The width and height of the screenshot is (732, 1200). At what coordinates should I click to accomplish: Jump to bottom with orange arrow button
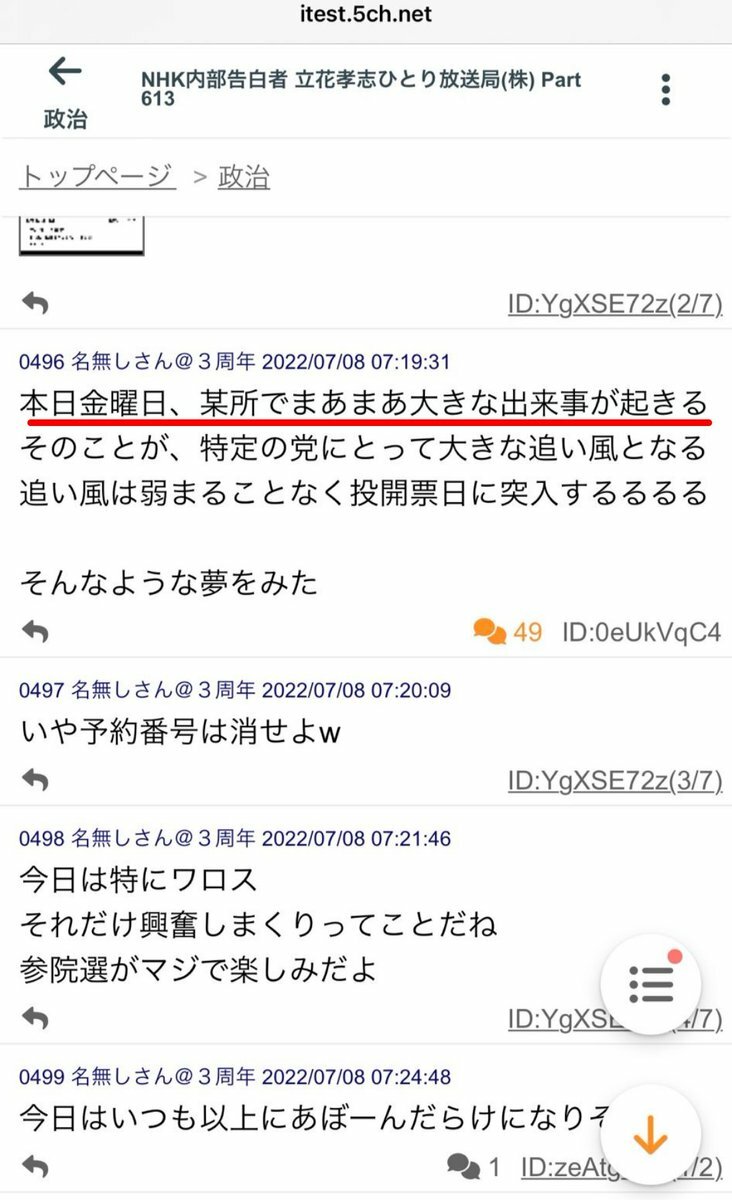[x=651, y=1136]
